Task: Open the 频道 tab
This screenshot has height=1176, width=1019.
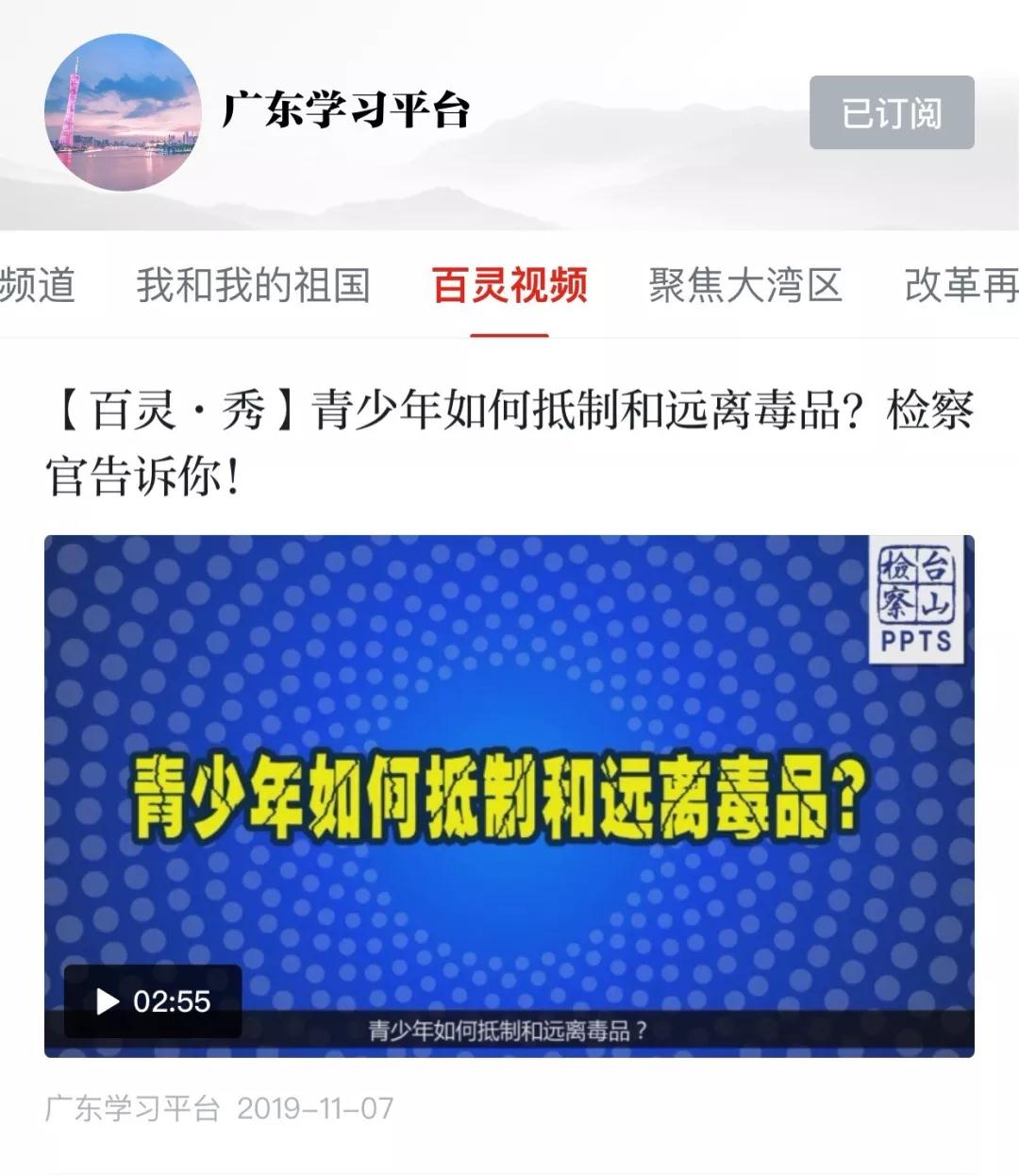Action: tap(36, 285)
